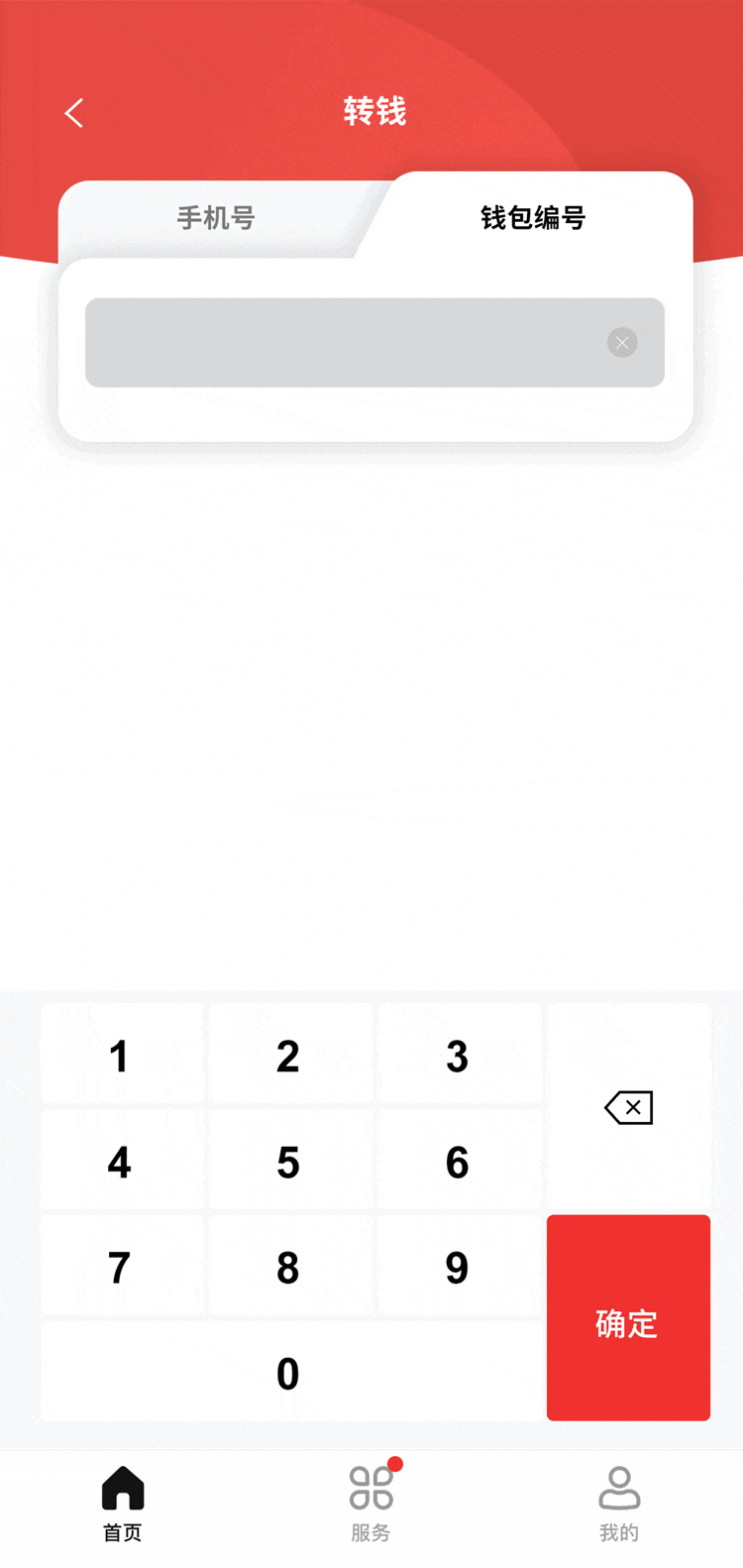Tap keypad digit 3
Image resolution: width=743 pixels, height=1568 pixels.
pyautogui.click(x=458, y=1056)
